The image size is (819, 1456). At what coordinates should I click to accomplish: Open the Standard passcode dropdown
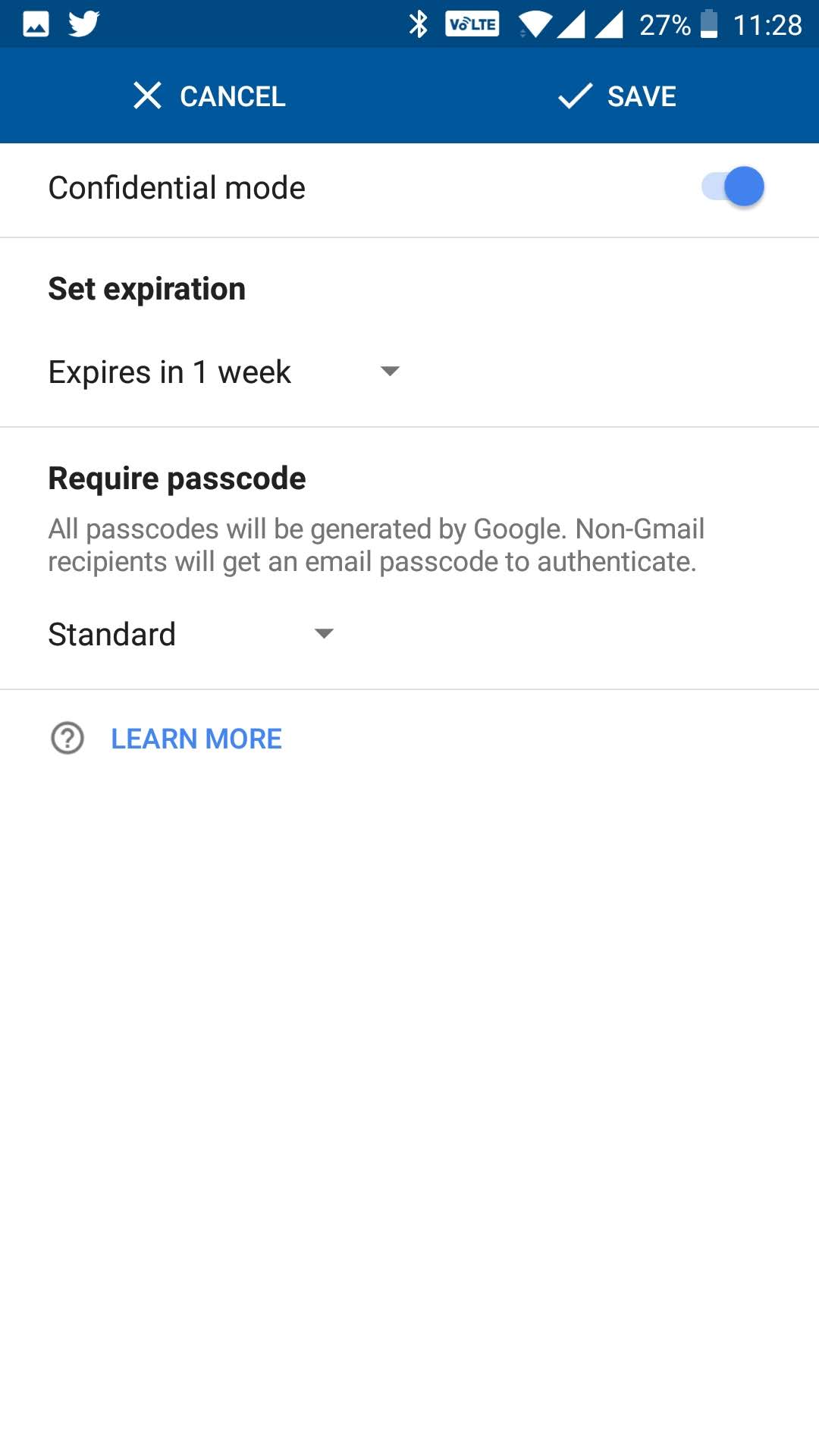191,634
